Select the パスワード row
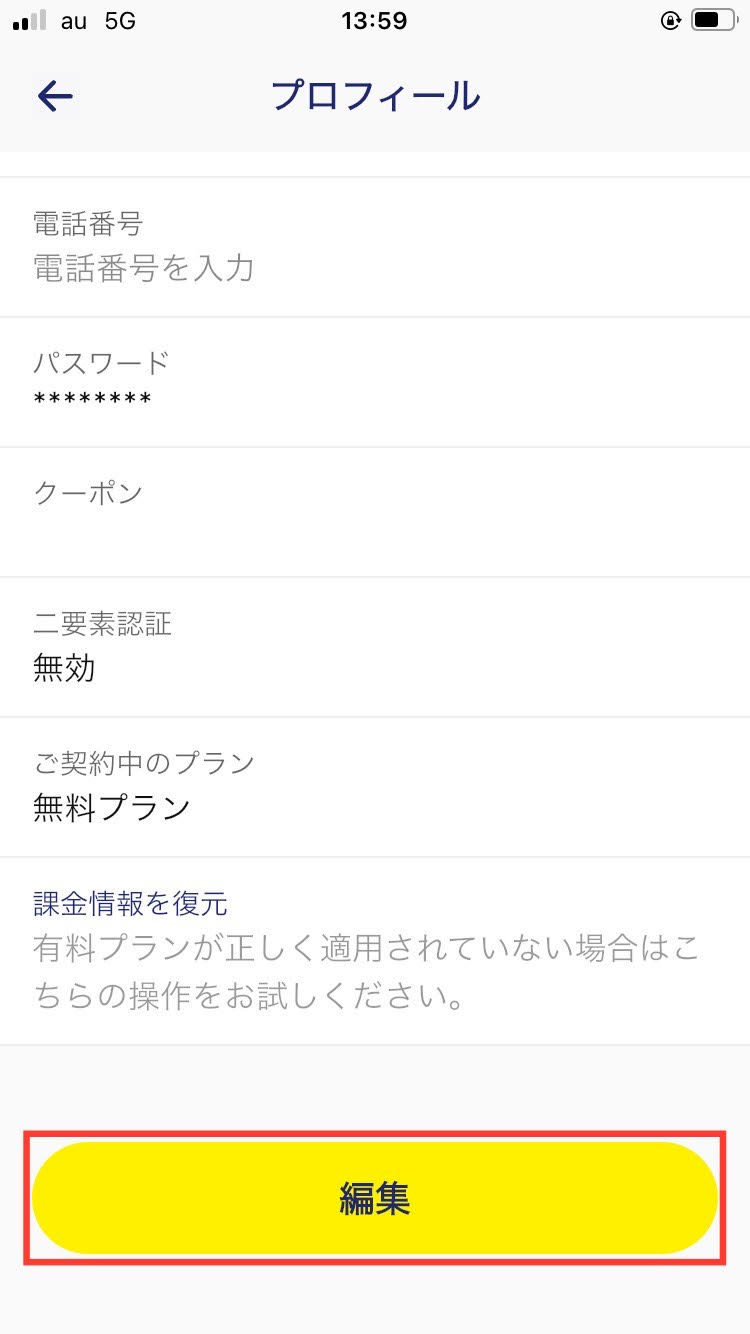750x1334 pixels. pos(375,382)
